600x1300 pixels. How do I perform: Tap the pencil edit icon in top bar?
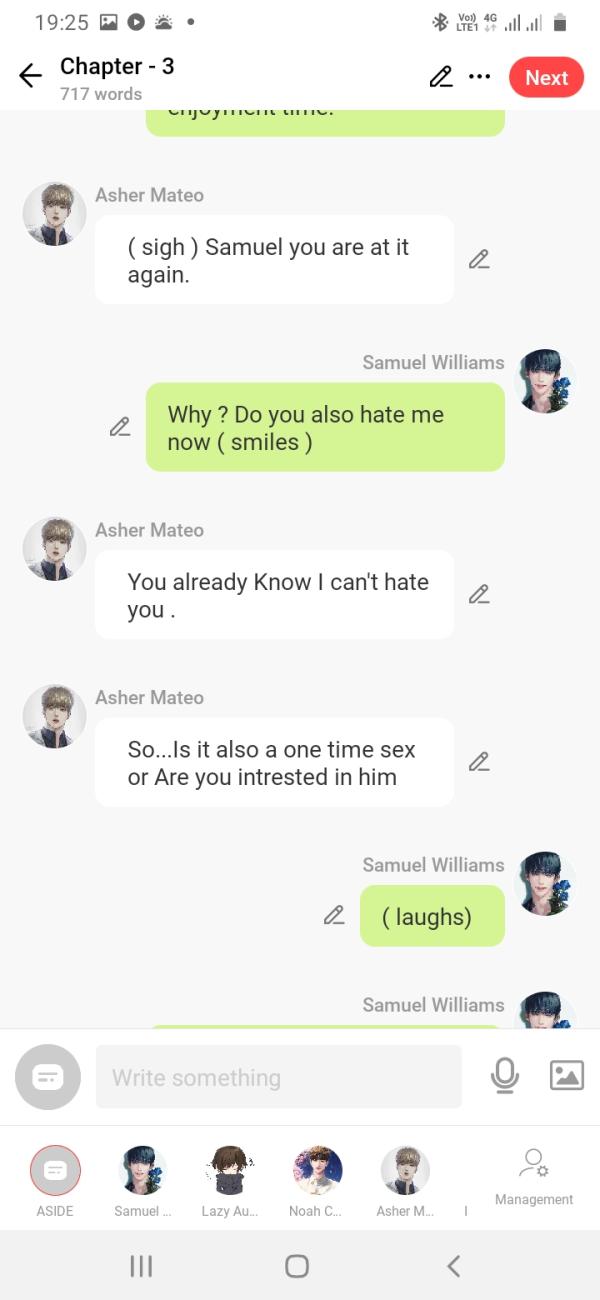440,77
